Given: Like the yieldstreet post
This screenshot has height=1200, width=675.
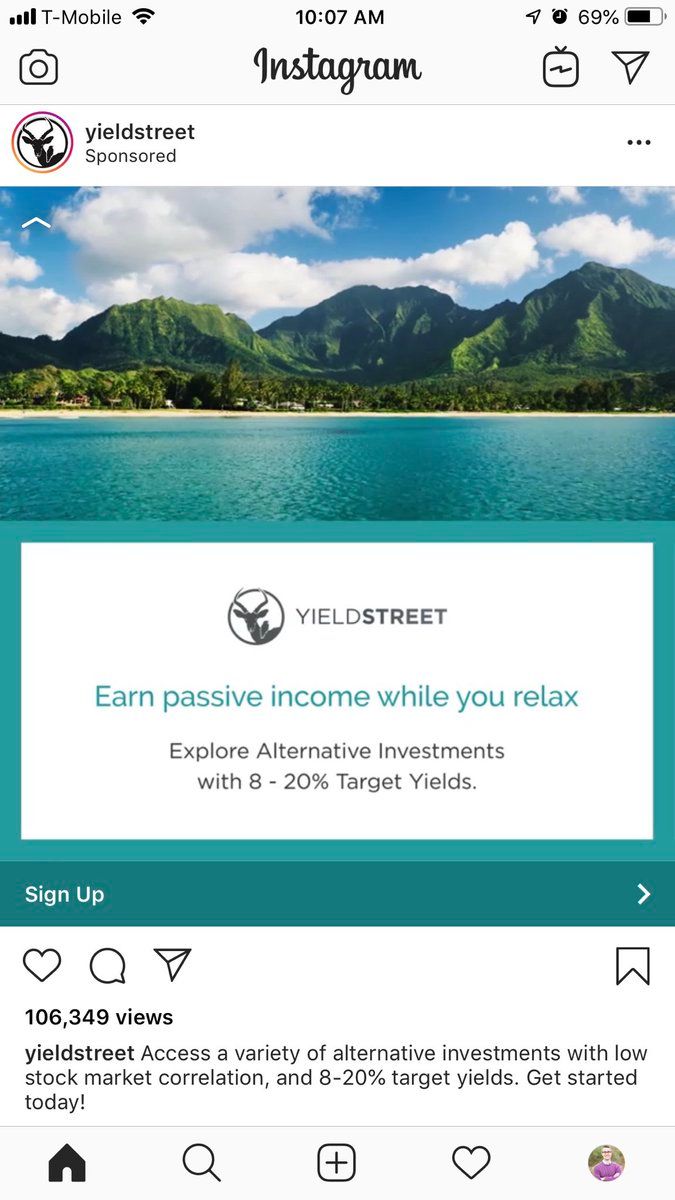Looking at the screenshot, I should point(42,965).
